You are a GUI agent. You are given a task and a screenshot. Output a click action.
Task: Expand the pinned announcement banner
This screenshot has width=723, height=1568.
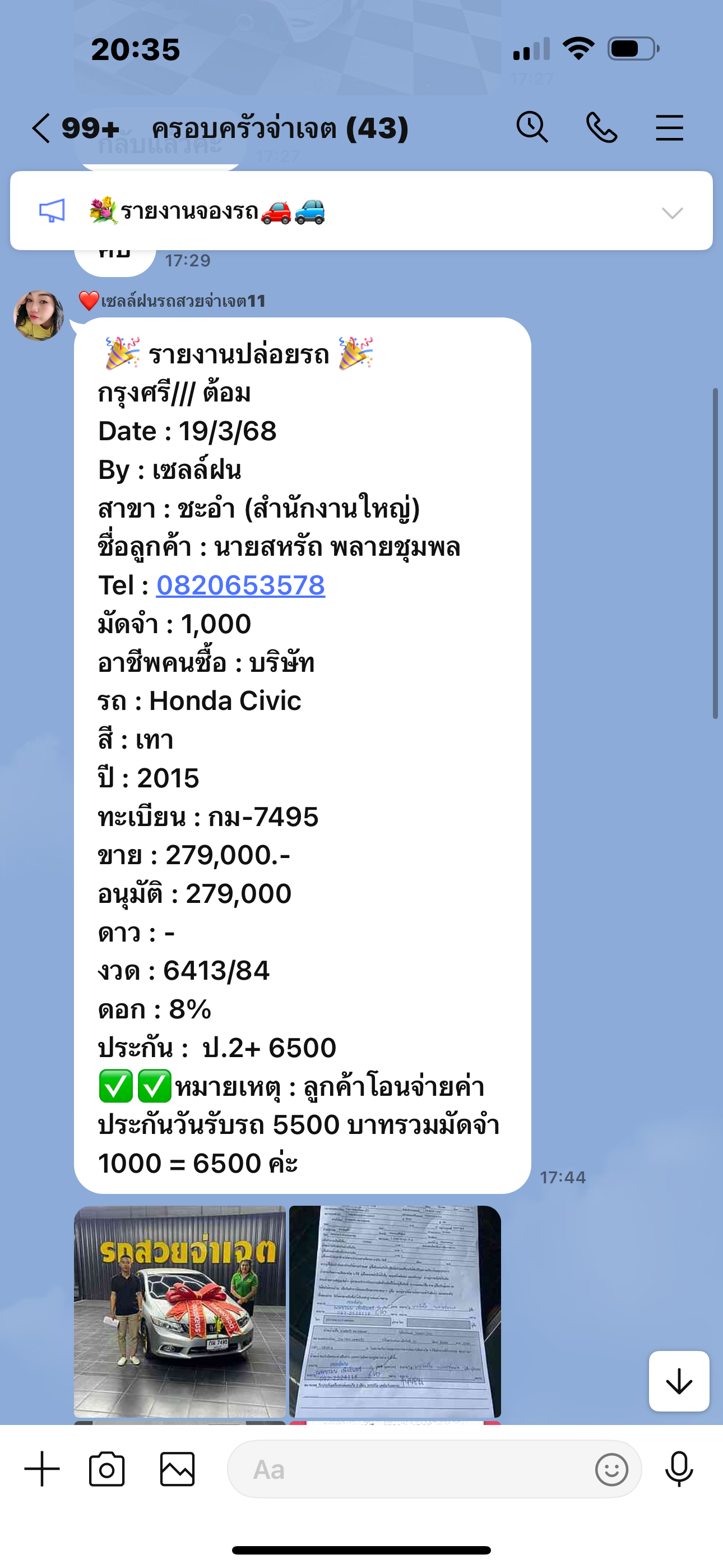click(672, 213)
